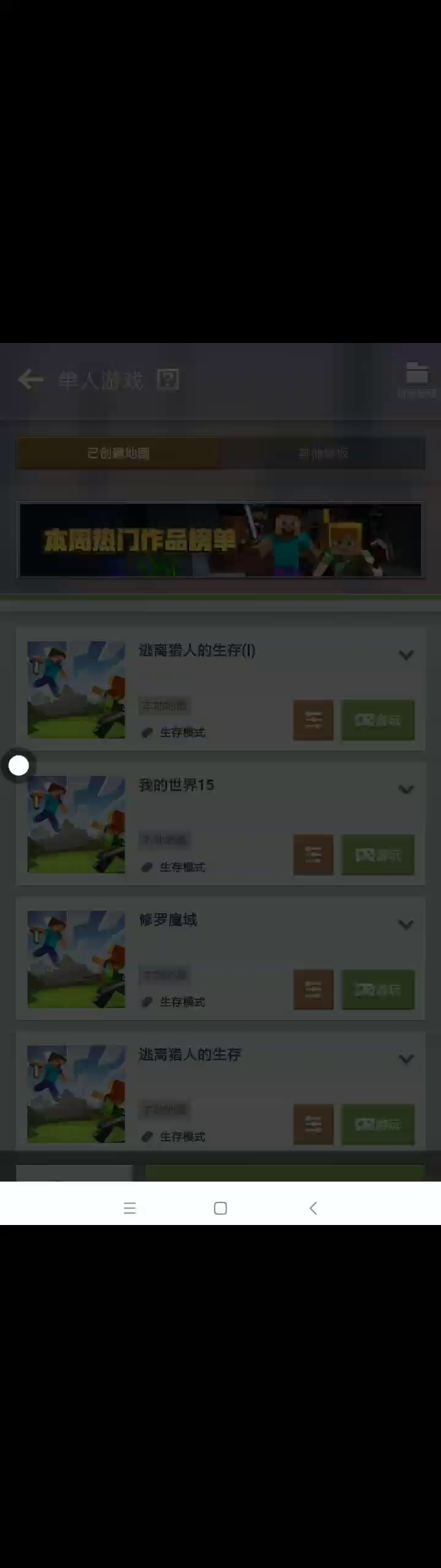The image size is (441, 1568).
Task: Open settings for 我的世界15
Action: (x=313, y=854)
